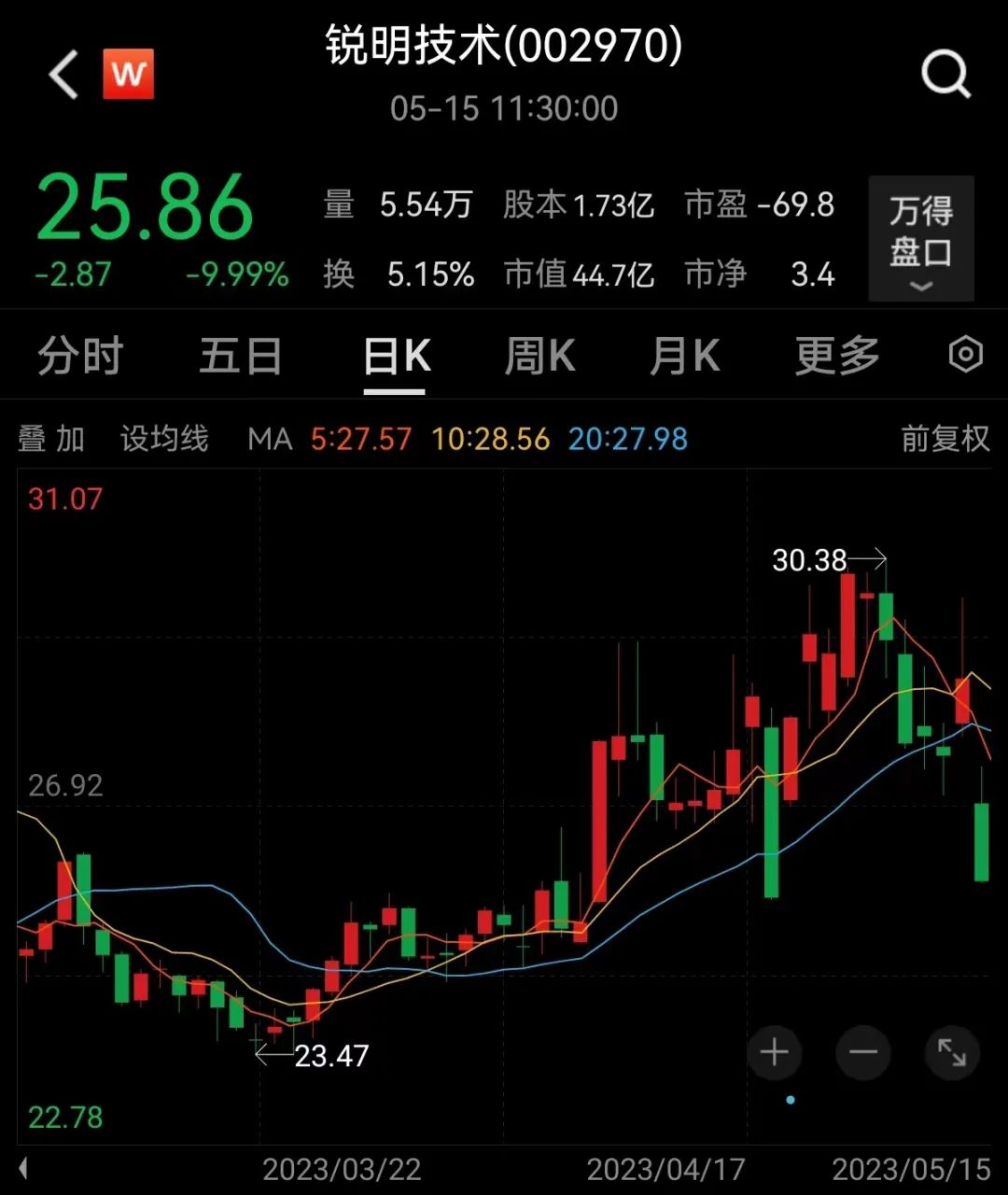Go back using the top-left arrow
The height and width of the screenshot is (1195, 1008).
[x=63, y=75]
